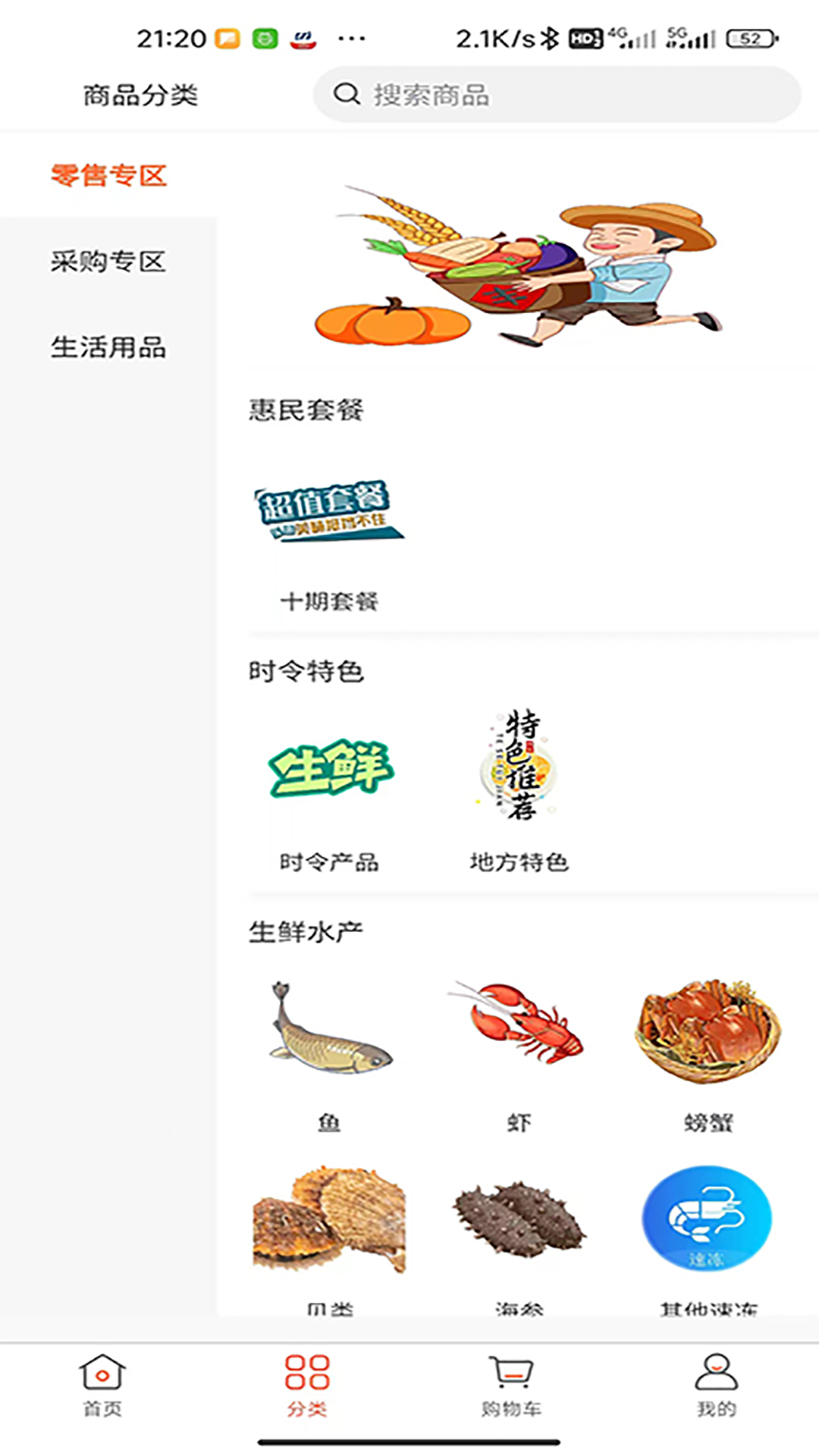Select the 螃蟹 category
The width and height of the screenshot is (819, 1456).
(x=709, y=1054)
